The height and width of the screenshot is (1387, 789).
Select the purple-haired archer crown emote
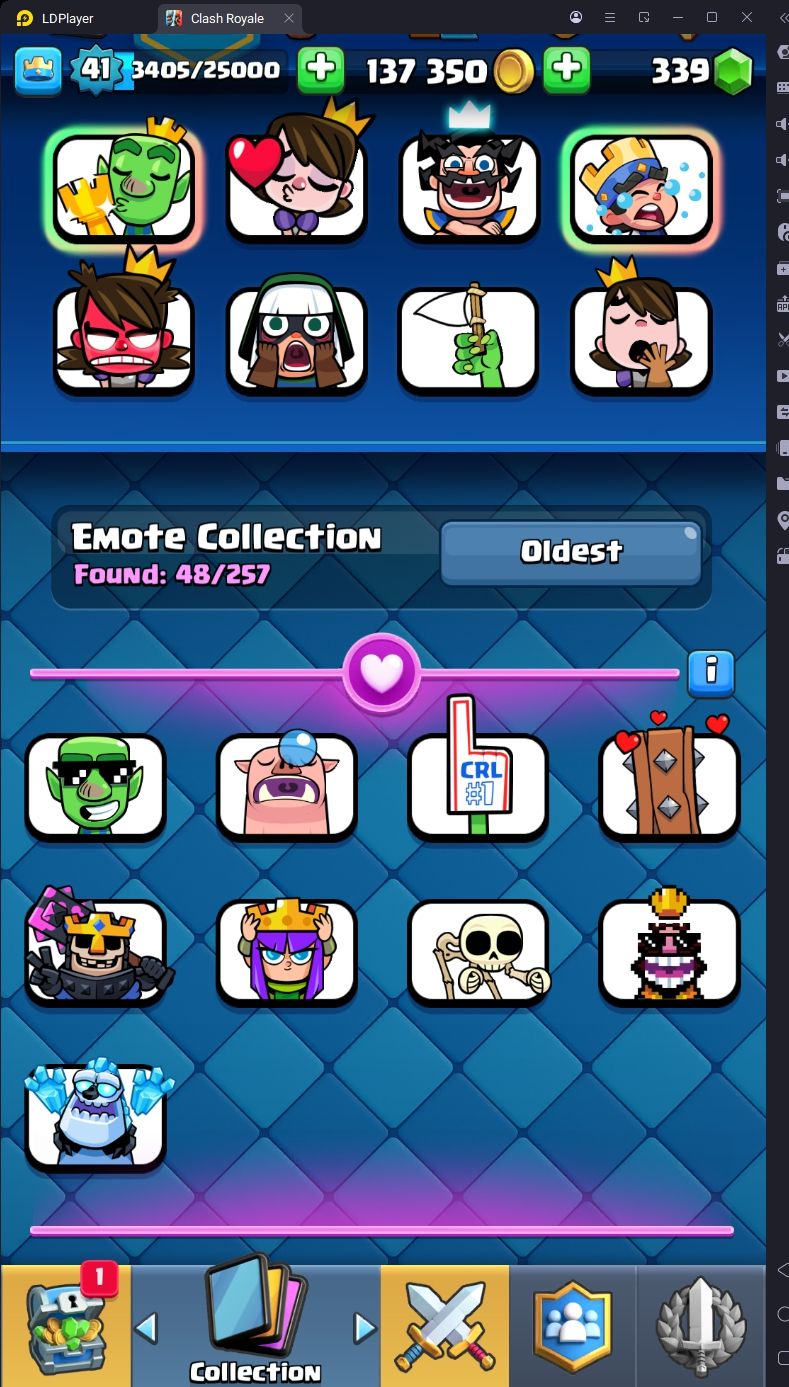pos(287,952)
